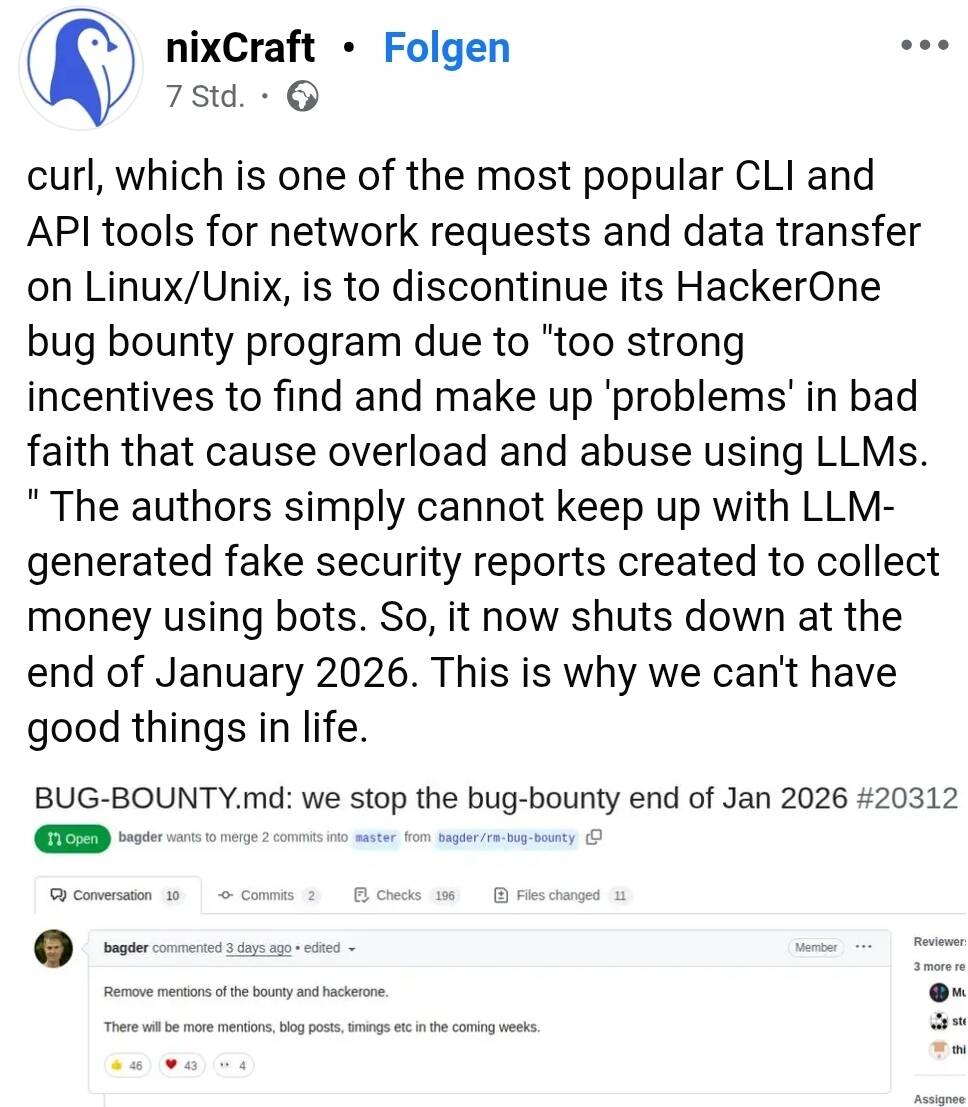This screenshot has width=968, height=1107.
Task: Open the post's three-dot overflow menu
Action: [923, 46]
